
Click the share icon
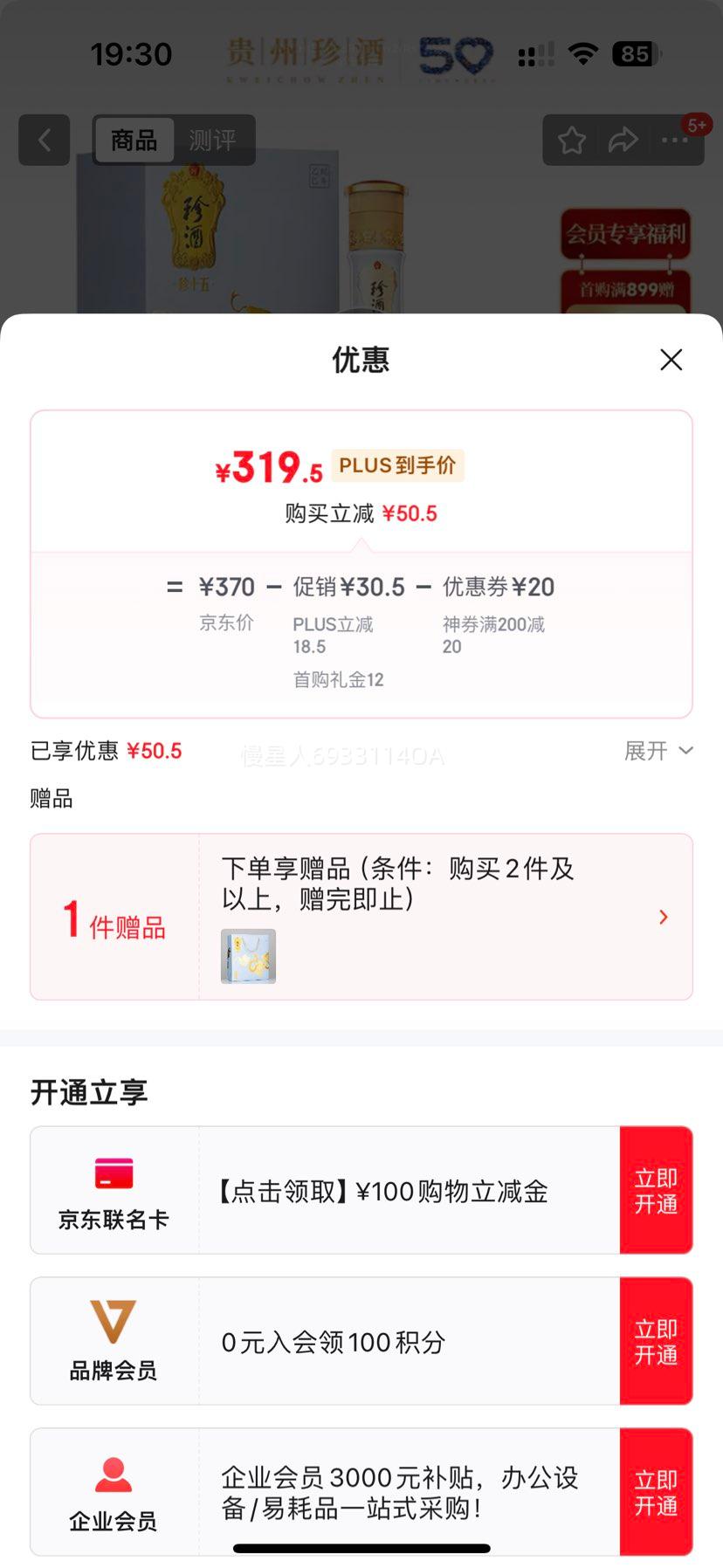pyautogui.click(x=623, y=140)
